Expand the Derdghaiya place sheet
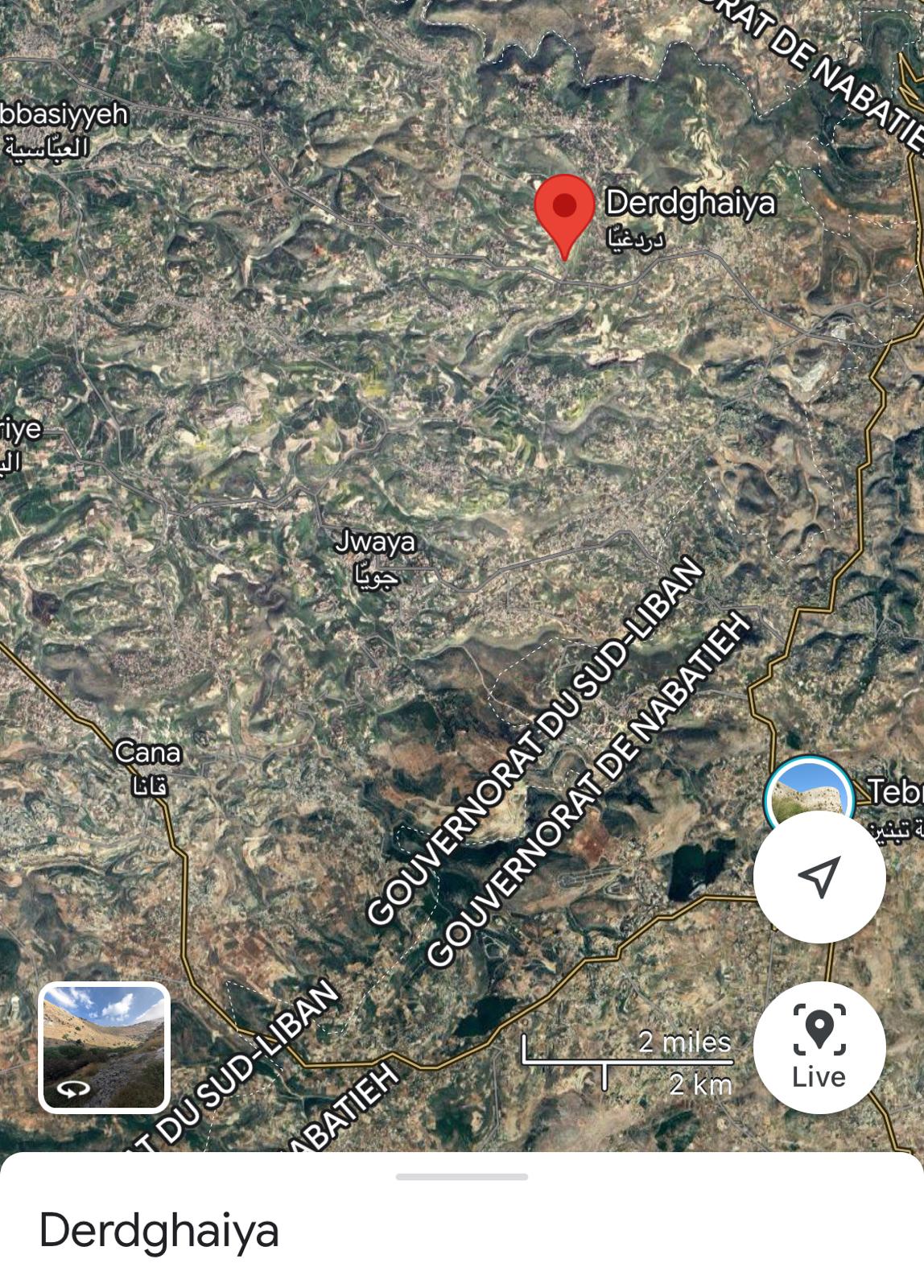924x1288 pixels. (x=462, y=1177)
